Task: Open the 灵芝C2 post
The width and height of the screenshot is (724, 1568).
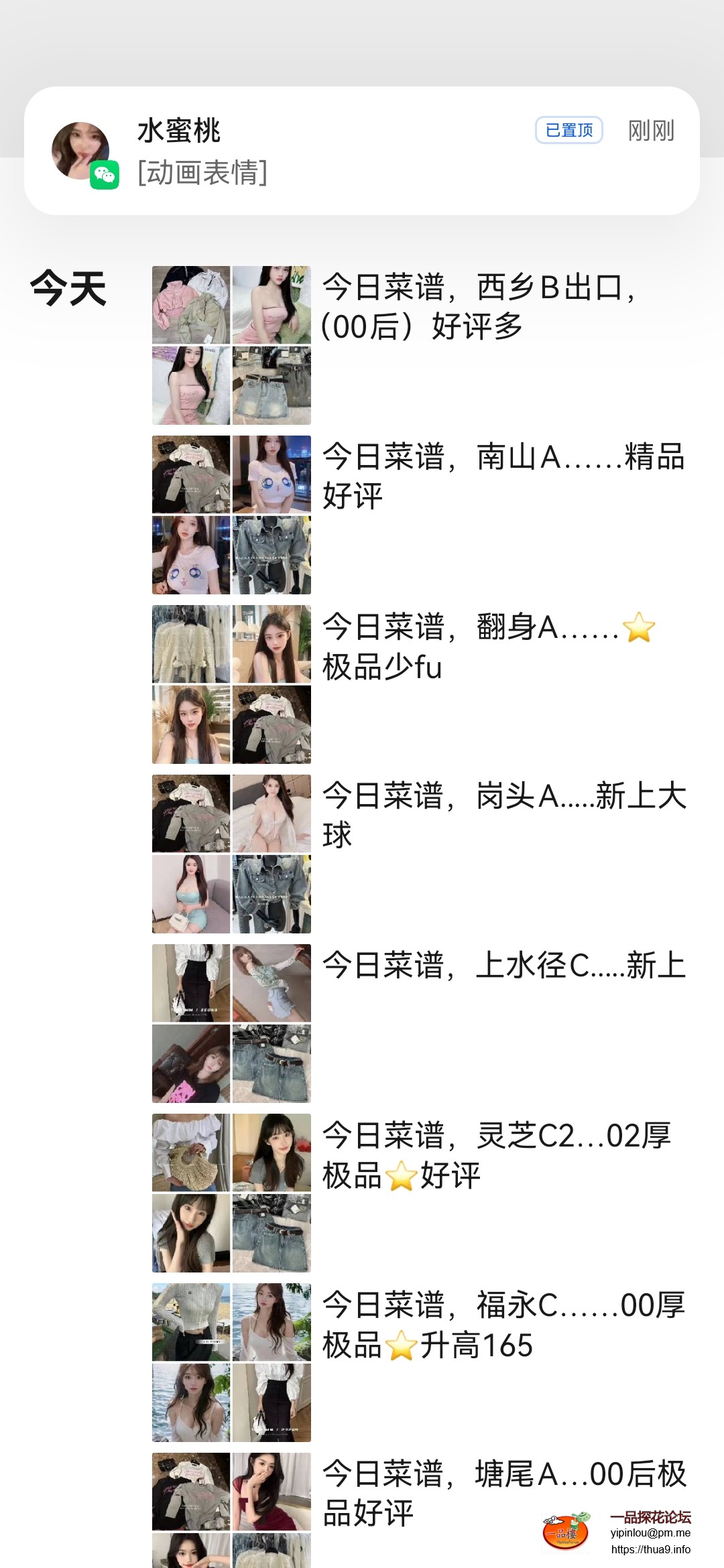Action: point(496,1155)
